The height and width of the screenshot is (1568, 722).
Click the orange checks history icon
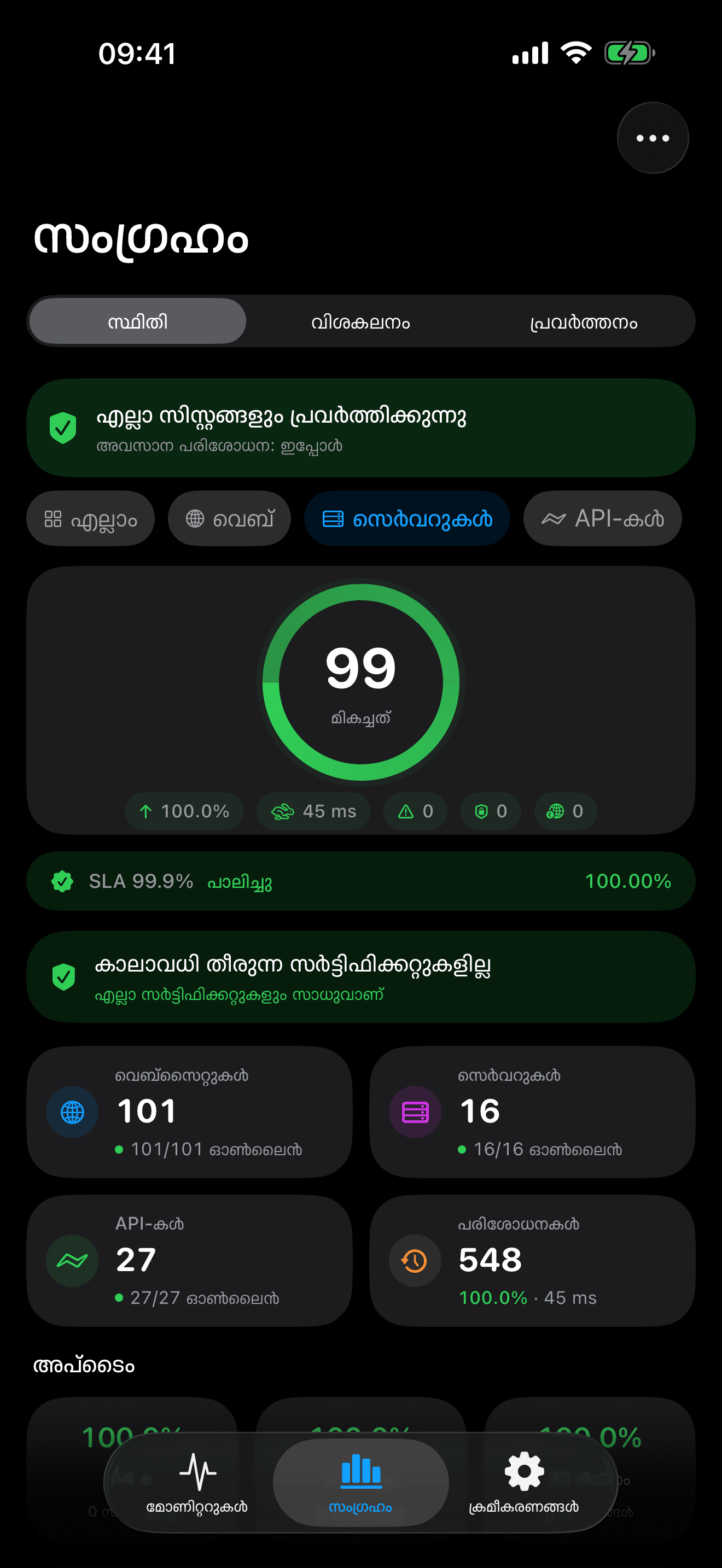414,1261
